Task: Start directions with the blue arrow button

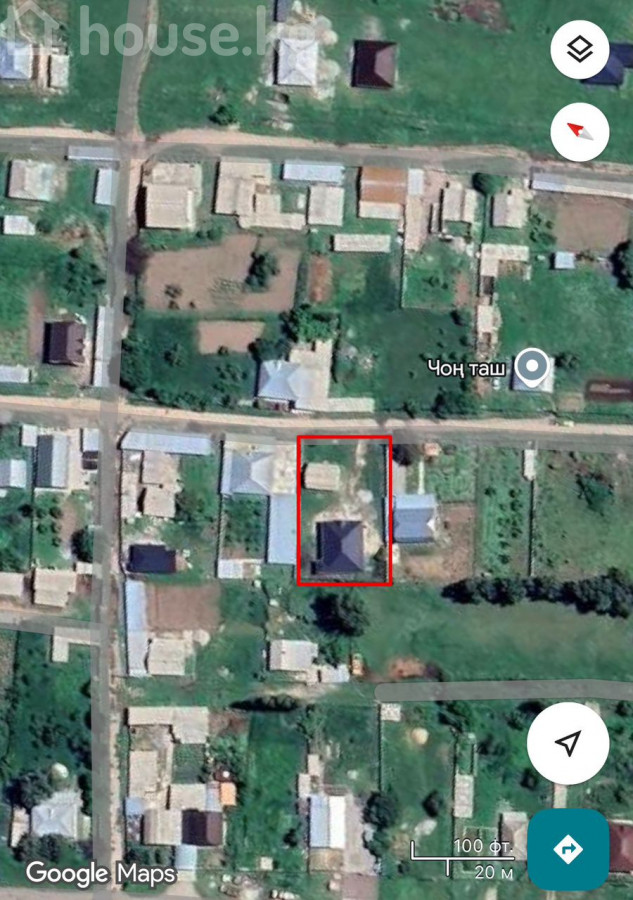Action: (568, 849)
